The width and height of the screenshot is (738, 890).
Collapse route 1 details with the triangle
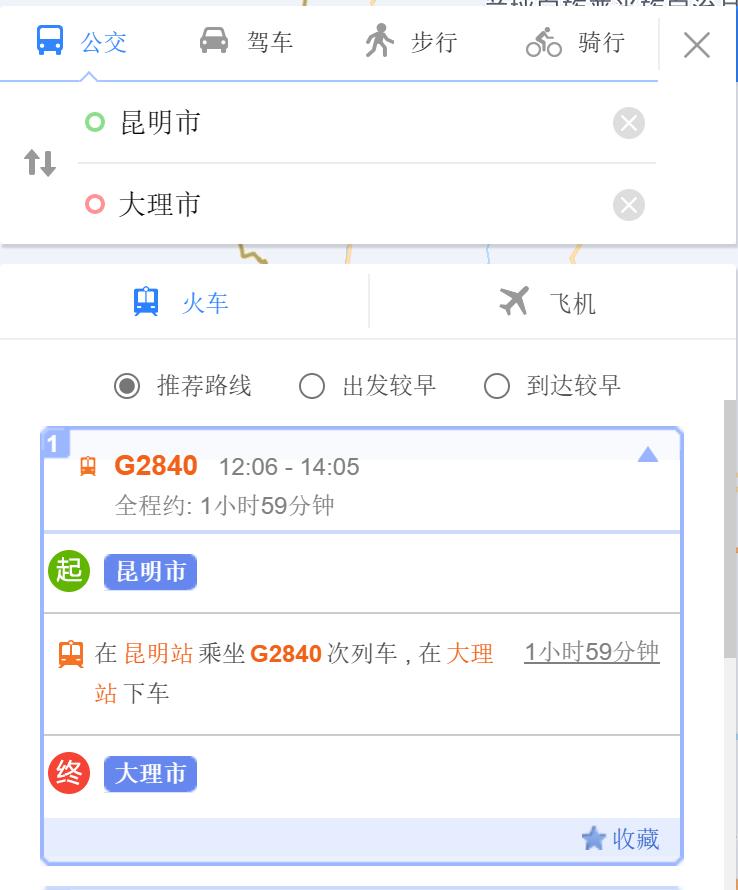(648, 454)
